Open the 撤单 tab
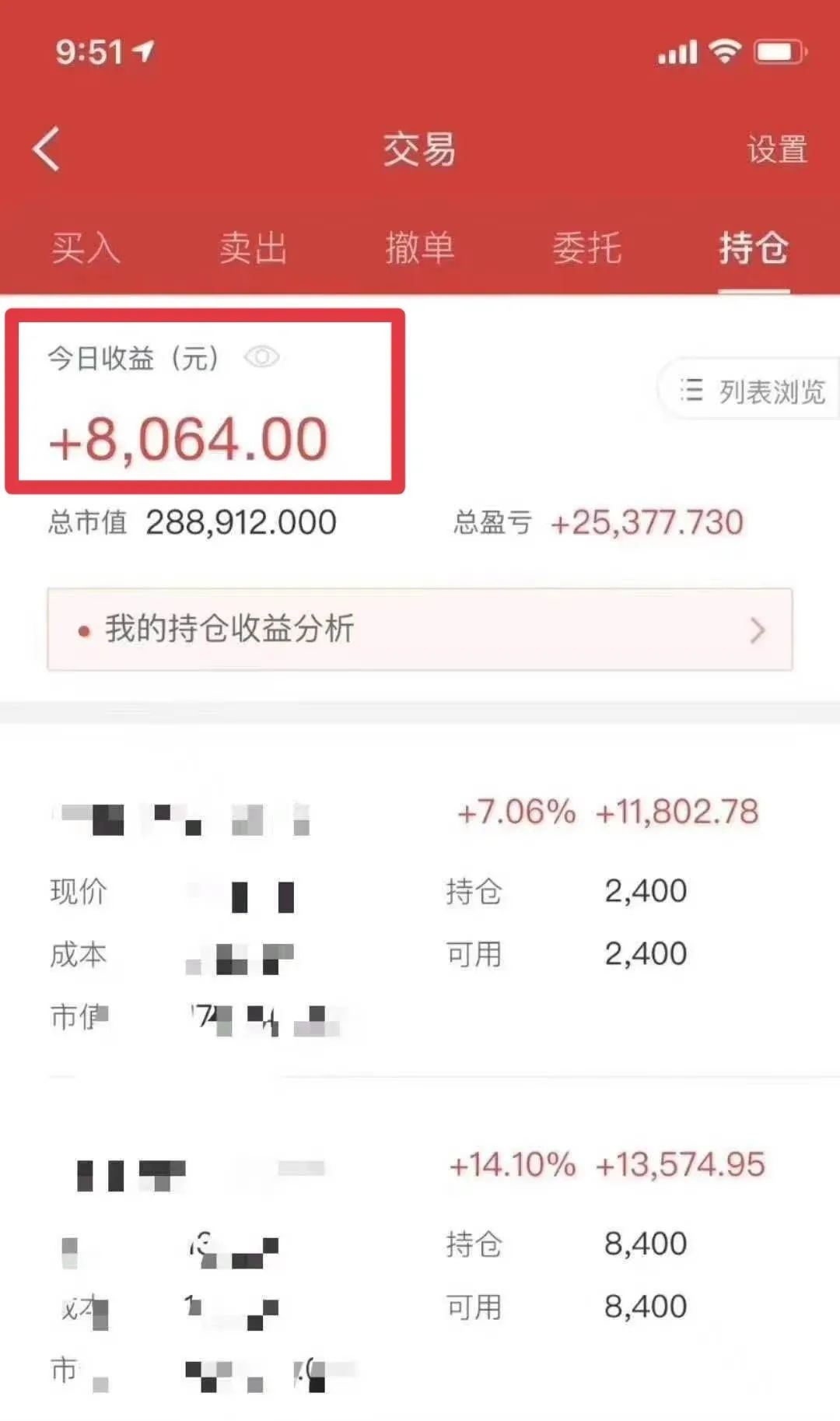Image resolution: width=840 pixels, height=1421 pixels. point(420,248)
